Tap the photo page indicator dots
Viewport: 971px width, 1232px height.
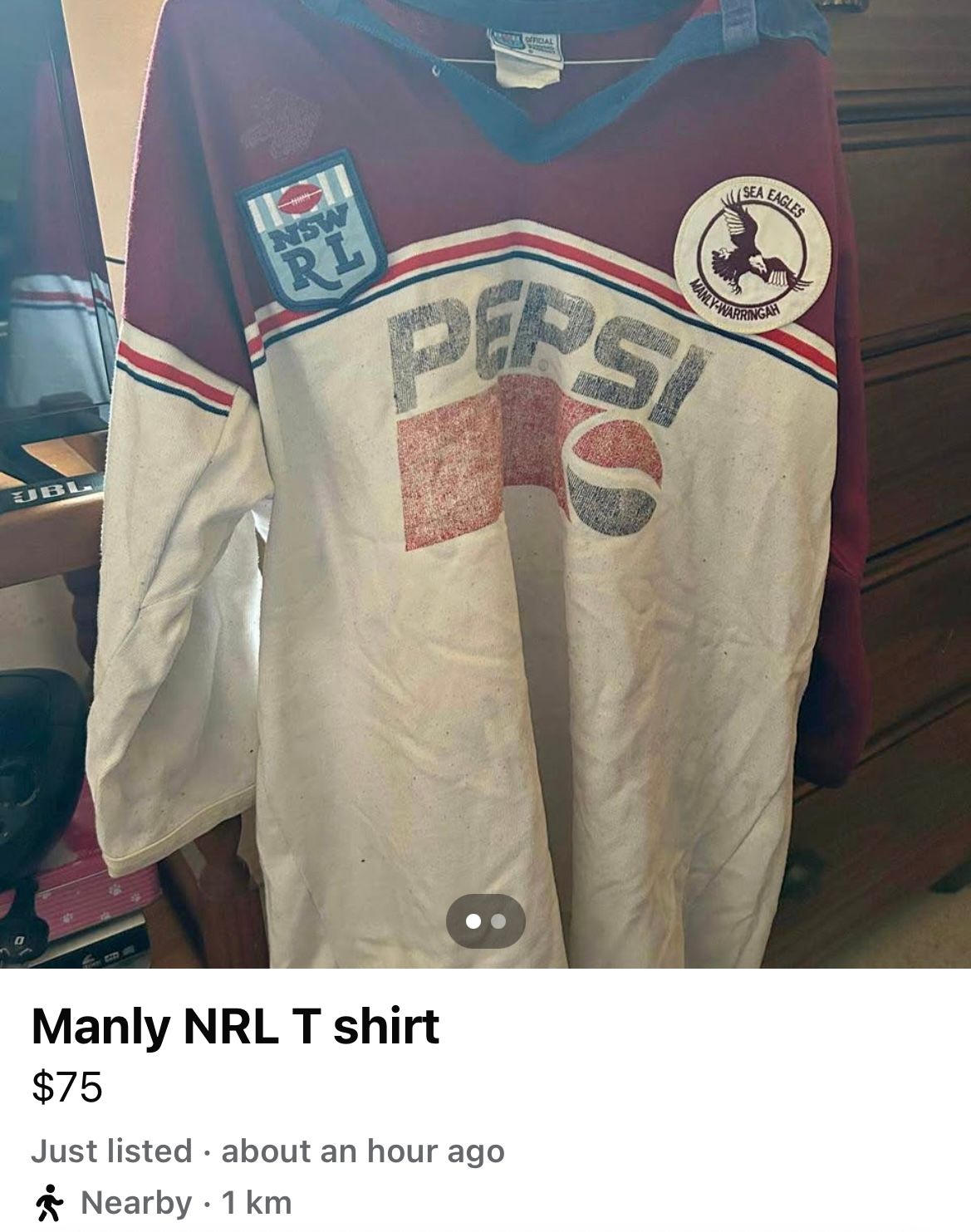pyautogui.click(x=485, y=920)
